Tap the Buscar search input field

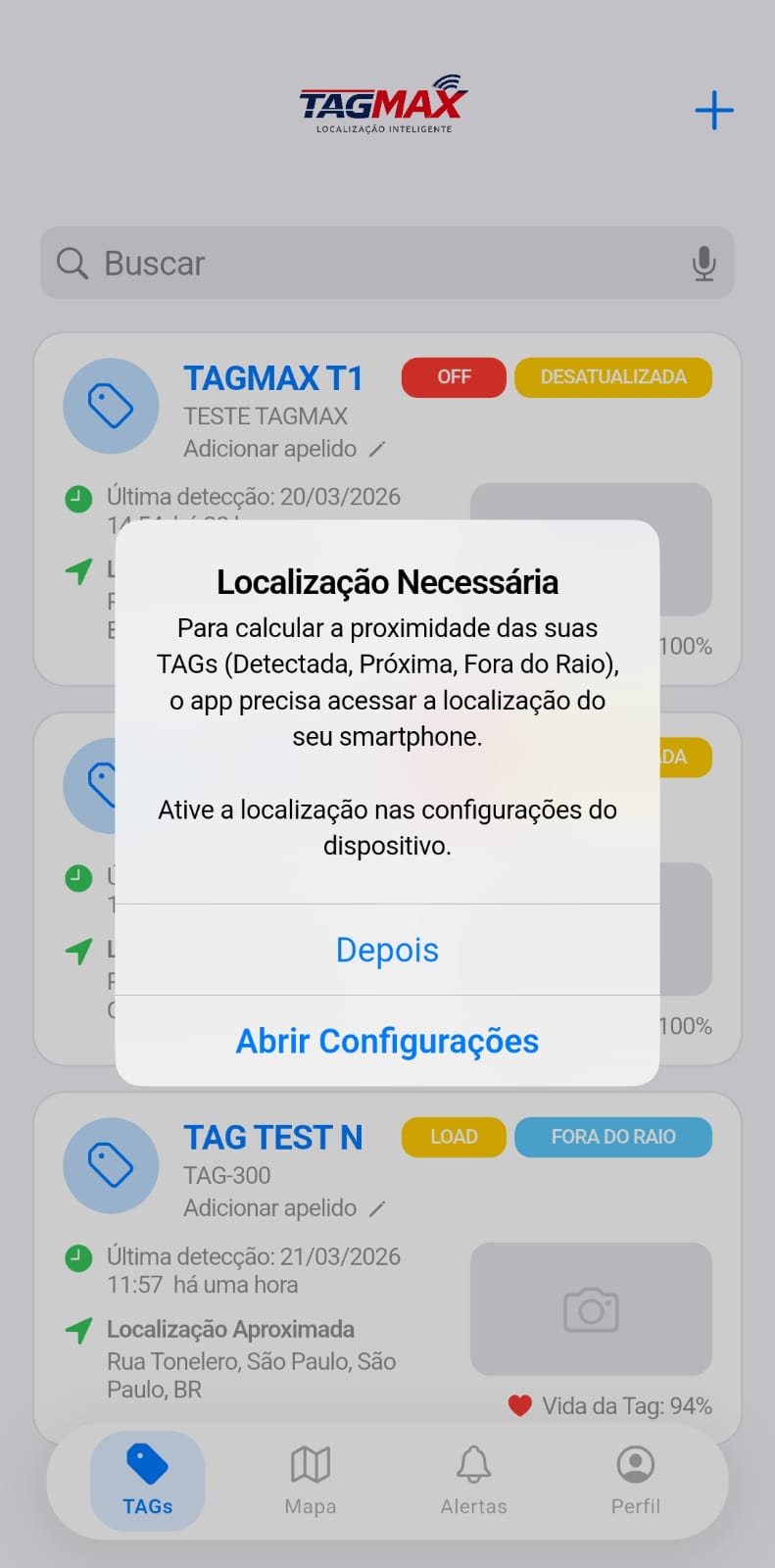(294, 263)
